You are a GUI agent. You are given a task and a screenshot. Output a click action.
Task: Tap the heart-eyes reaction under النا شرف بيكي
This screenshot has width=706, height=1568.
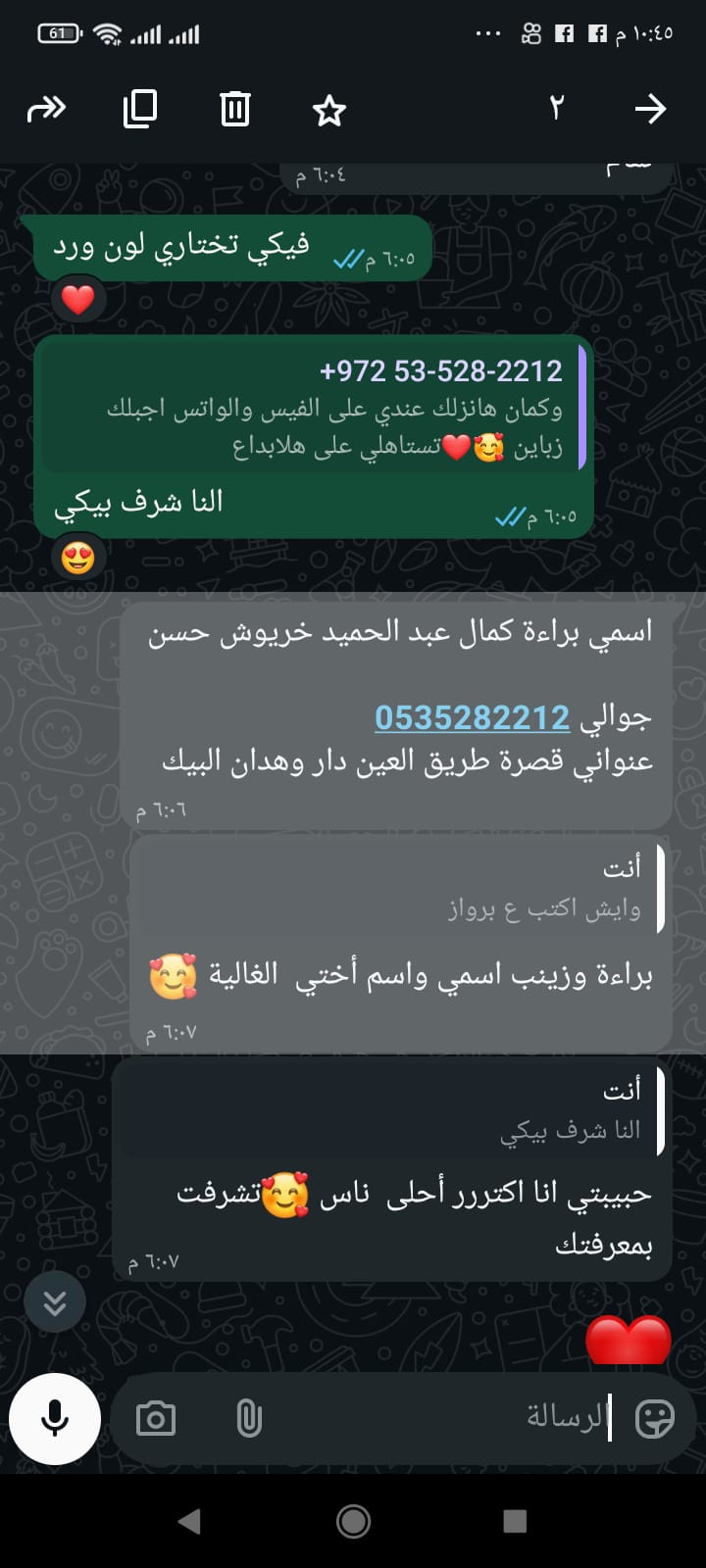coord(77,557)
